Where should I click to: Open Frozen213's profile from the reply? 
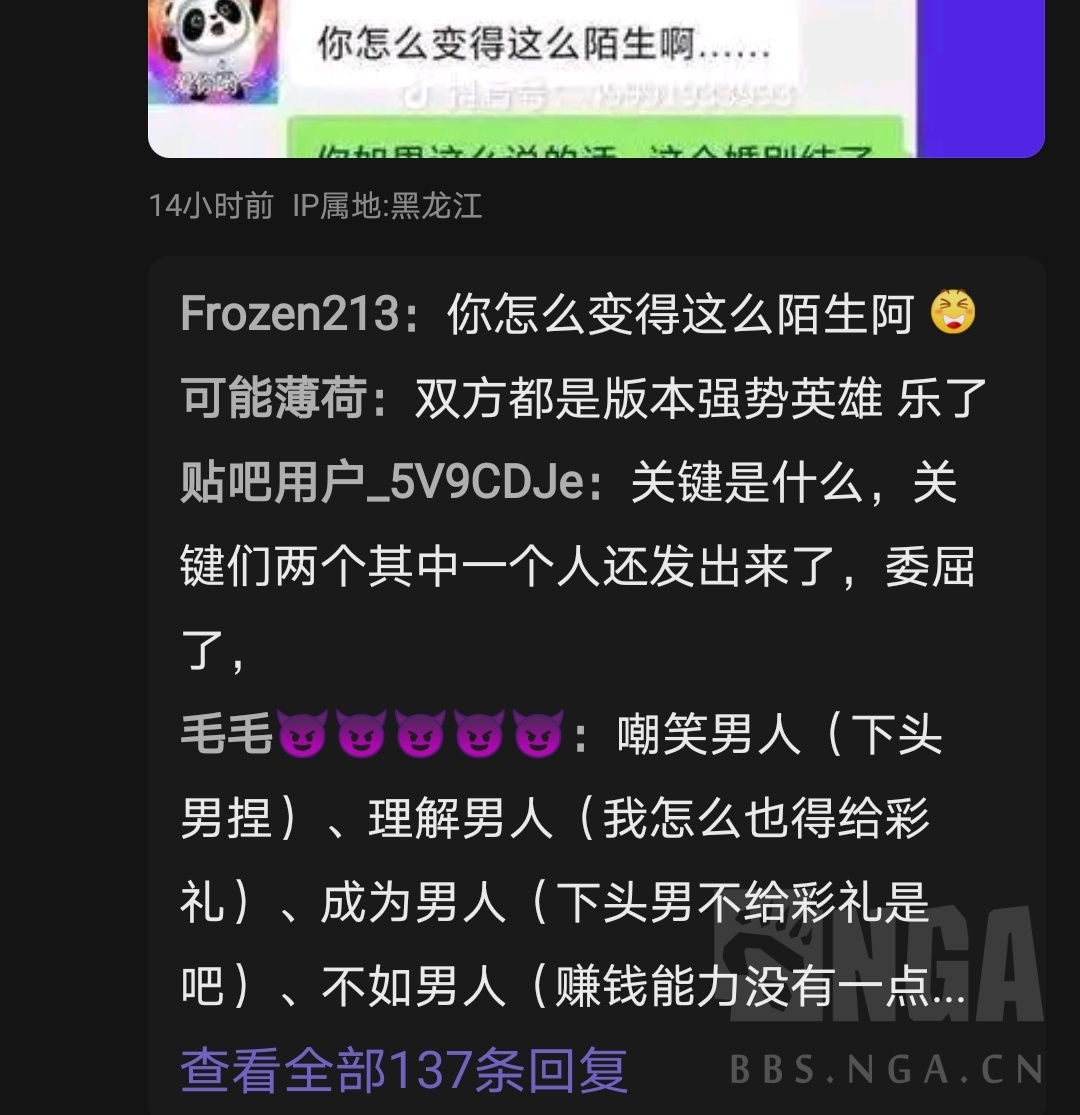290,315
